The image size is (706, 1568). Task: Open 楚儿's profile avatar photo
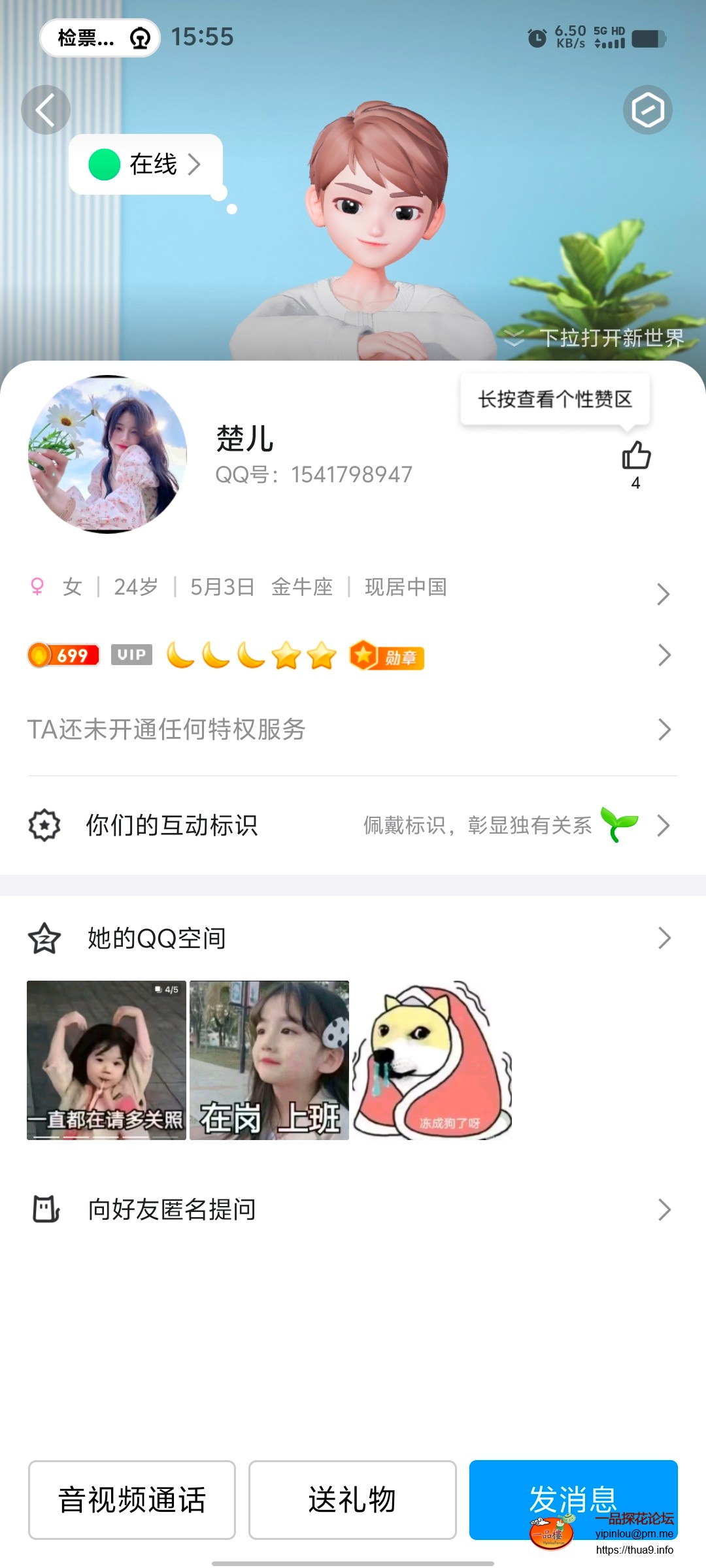coord(108,454)
